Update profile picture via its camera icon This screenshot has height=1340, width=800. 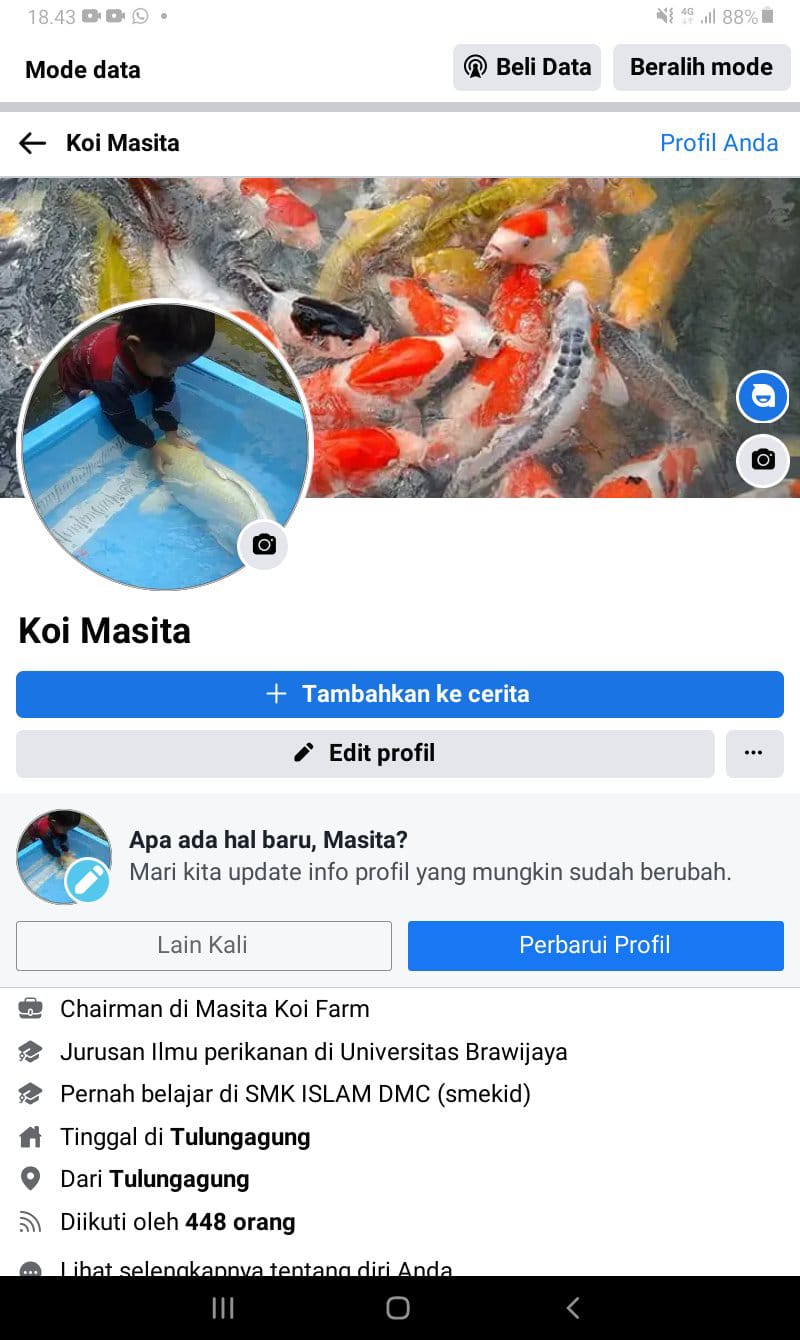point(264,545)
